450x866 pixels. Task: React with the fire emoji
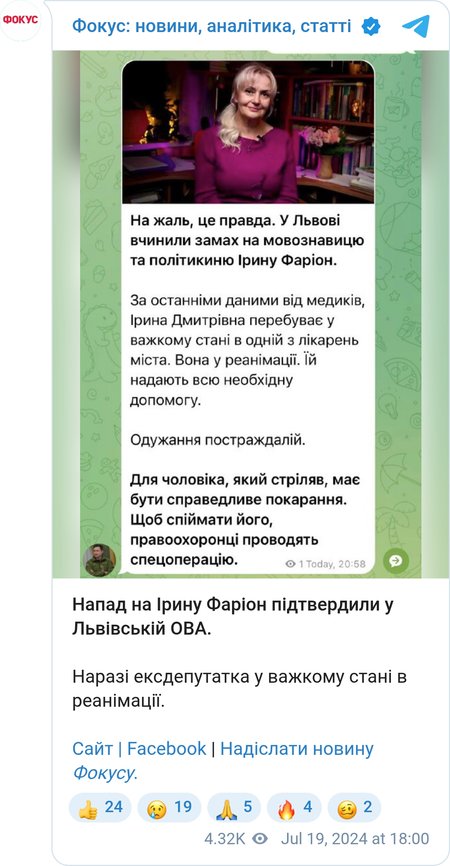[294, 807]
